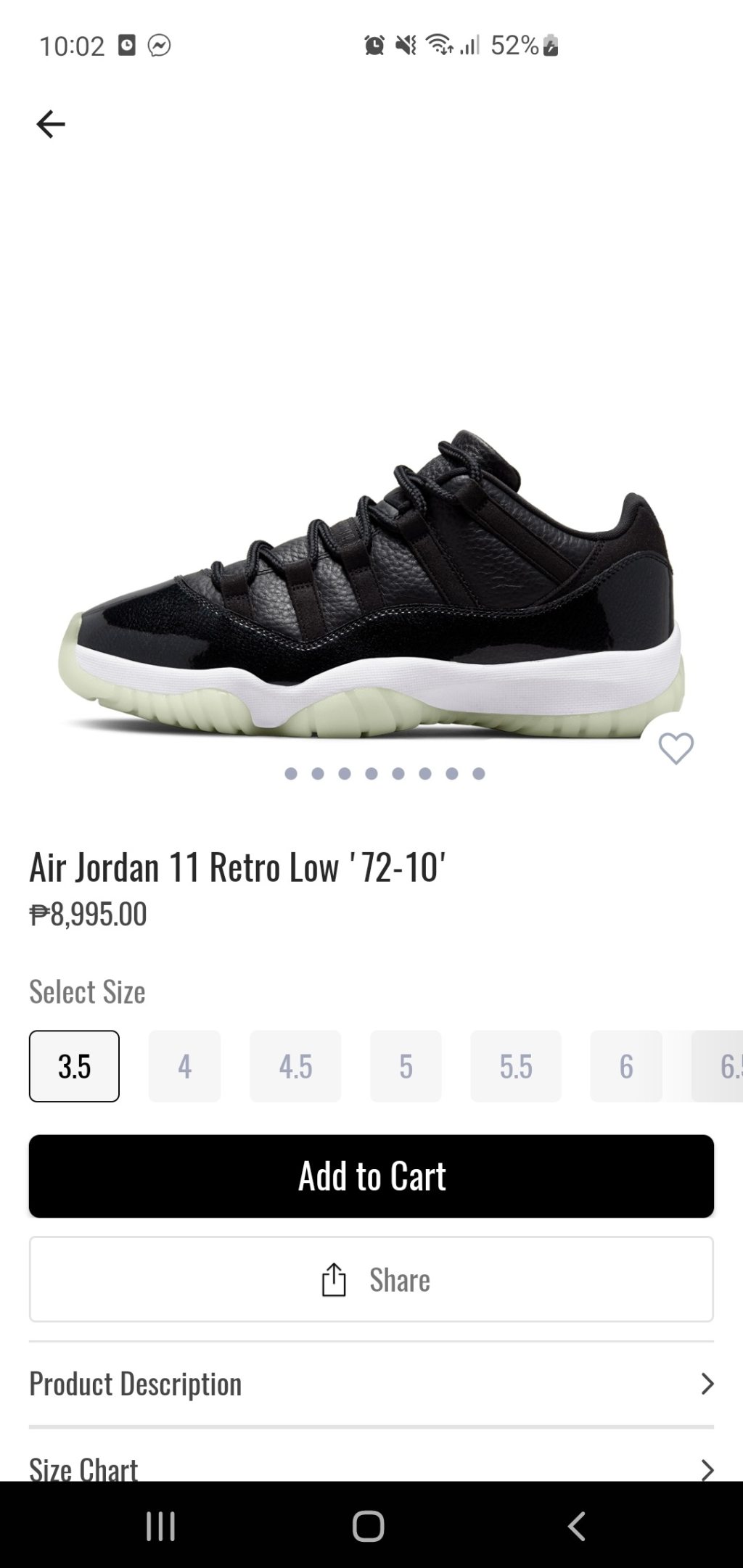The height and width of the screenshot is (1568, 743).
Task: Choose size 4
Action: (184, 1065)
